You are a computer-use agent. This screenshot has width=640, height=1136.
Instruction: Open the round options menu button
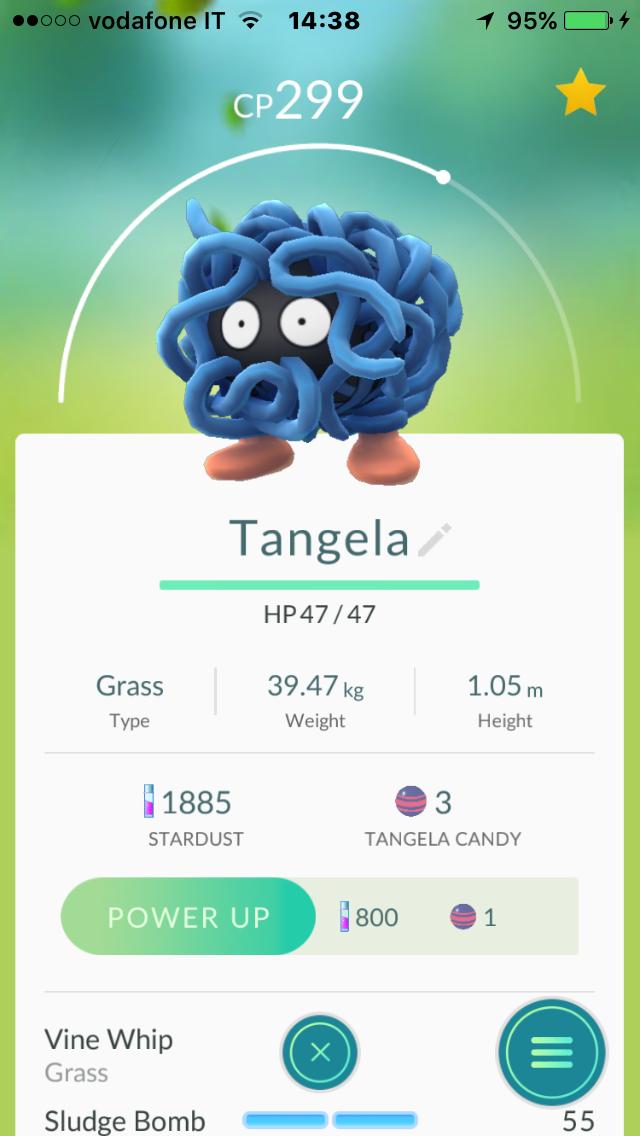coord(551,1052)
